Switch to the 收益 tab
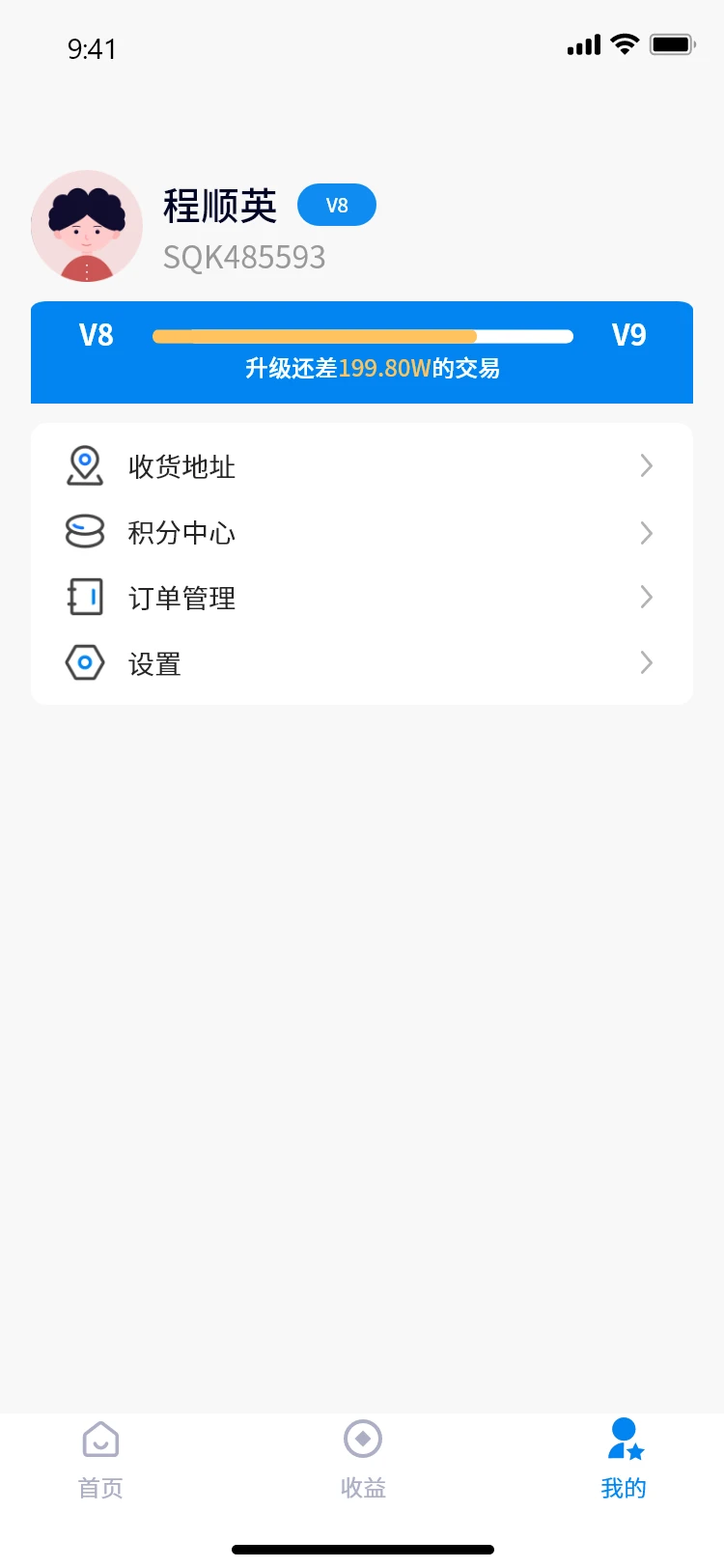The height and width of the screenshot is (1568, 724). 362,1461
